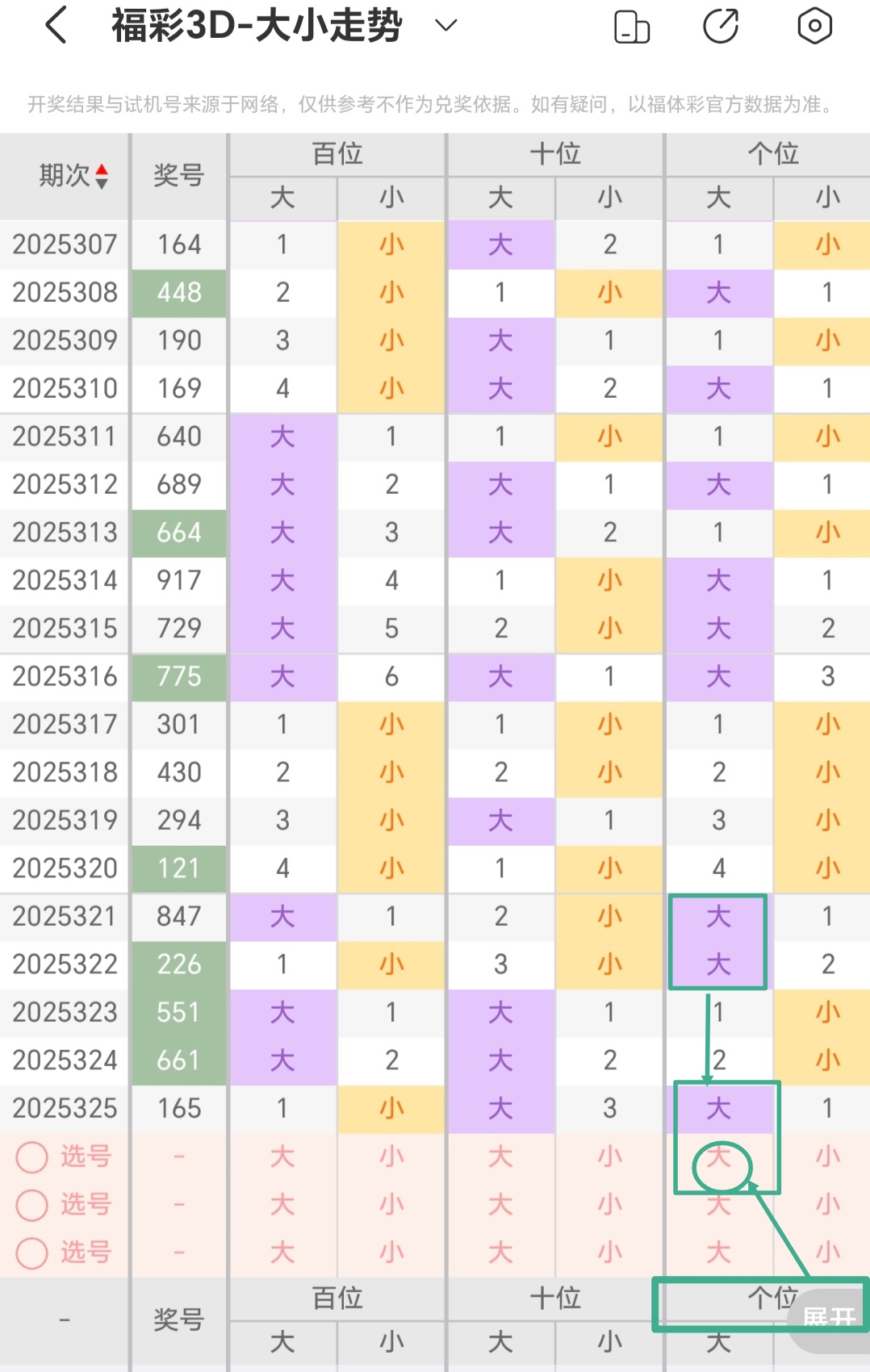
Task: Tap the screen orientation icon in header
Action: point(632,27)
